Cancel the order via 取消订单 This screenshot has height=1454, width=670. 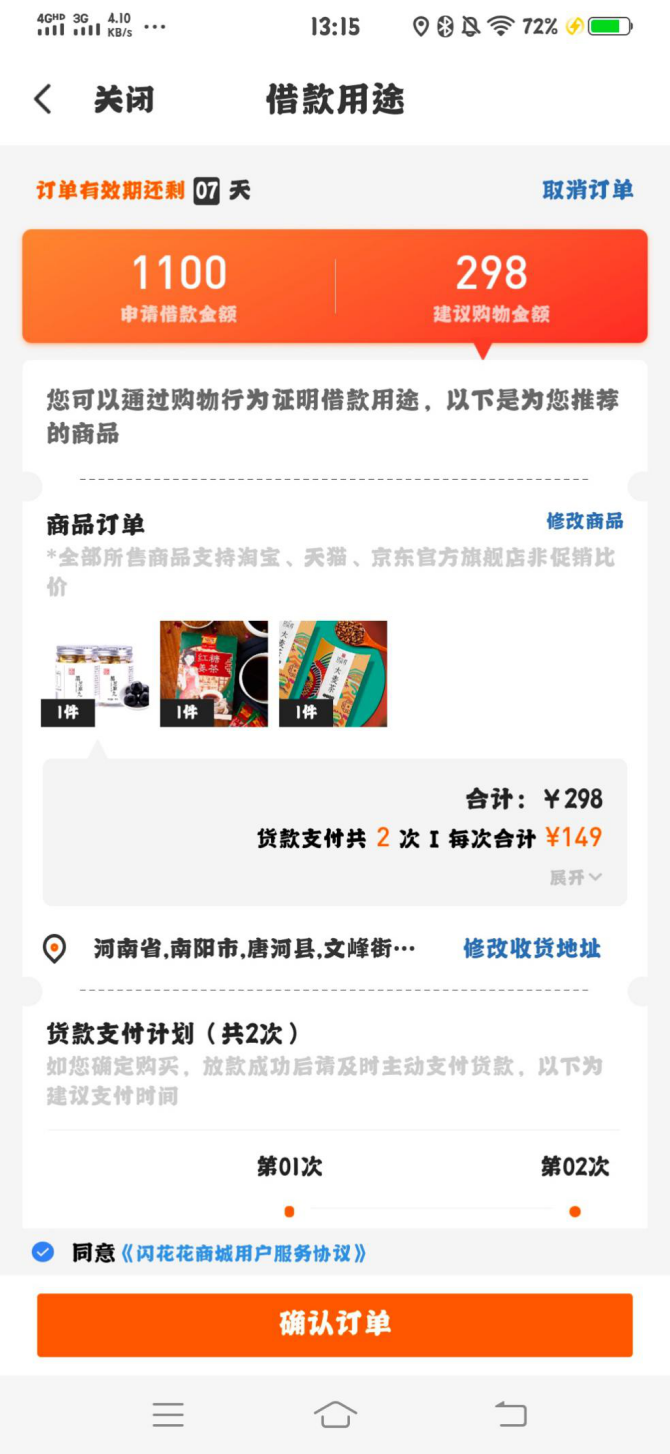587,190
